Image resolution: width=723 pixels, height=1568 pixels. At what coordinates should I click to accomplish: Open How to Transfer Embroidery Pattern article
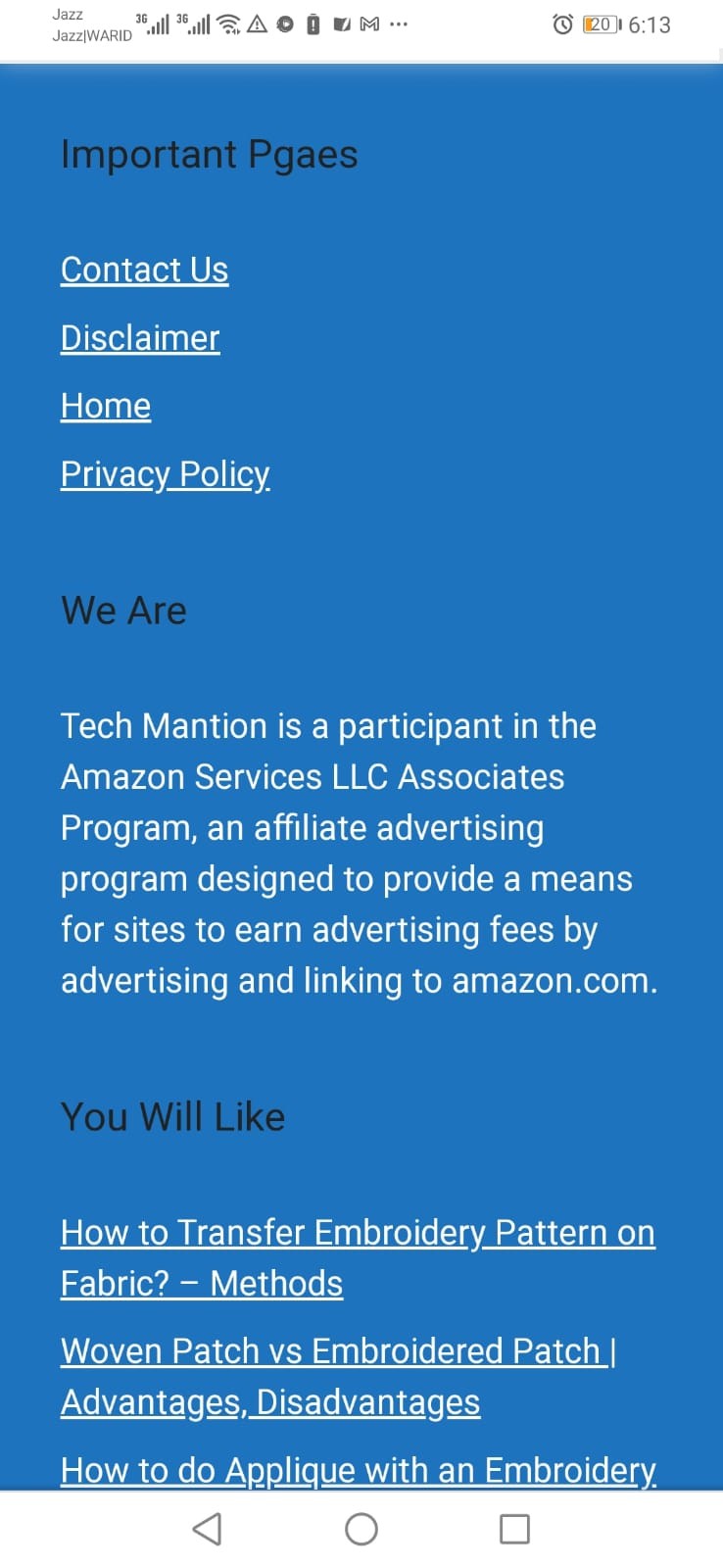pyautogui.click(x=357, y=1233)
